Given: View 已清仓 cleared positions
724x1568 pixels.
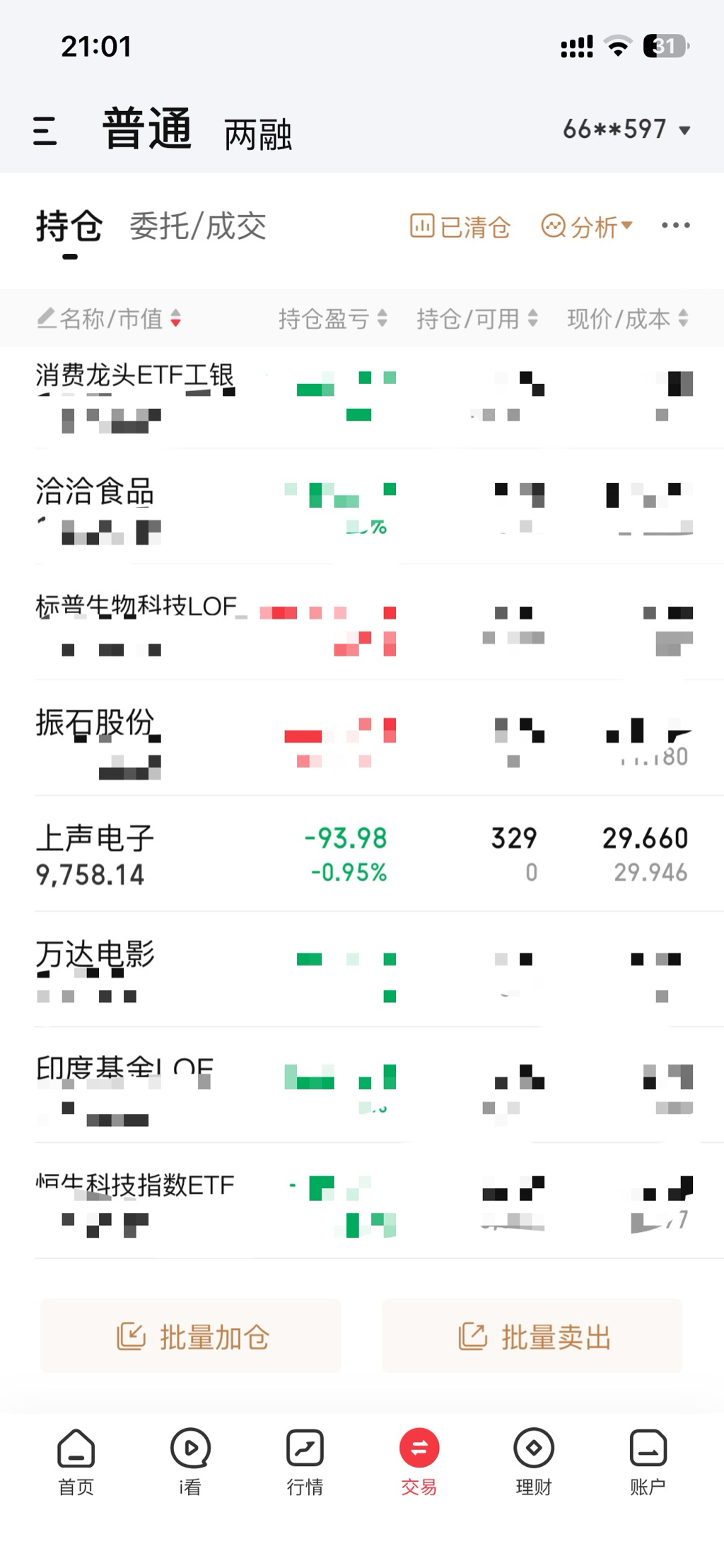Looking at the screenshot, I should [460, 227].
